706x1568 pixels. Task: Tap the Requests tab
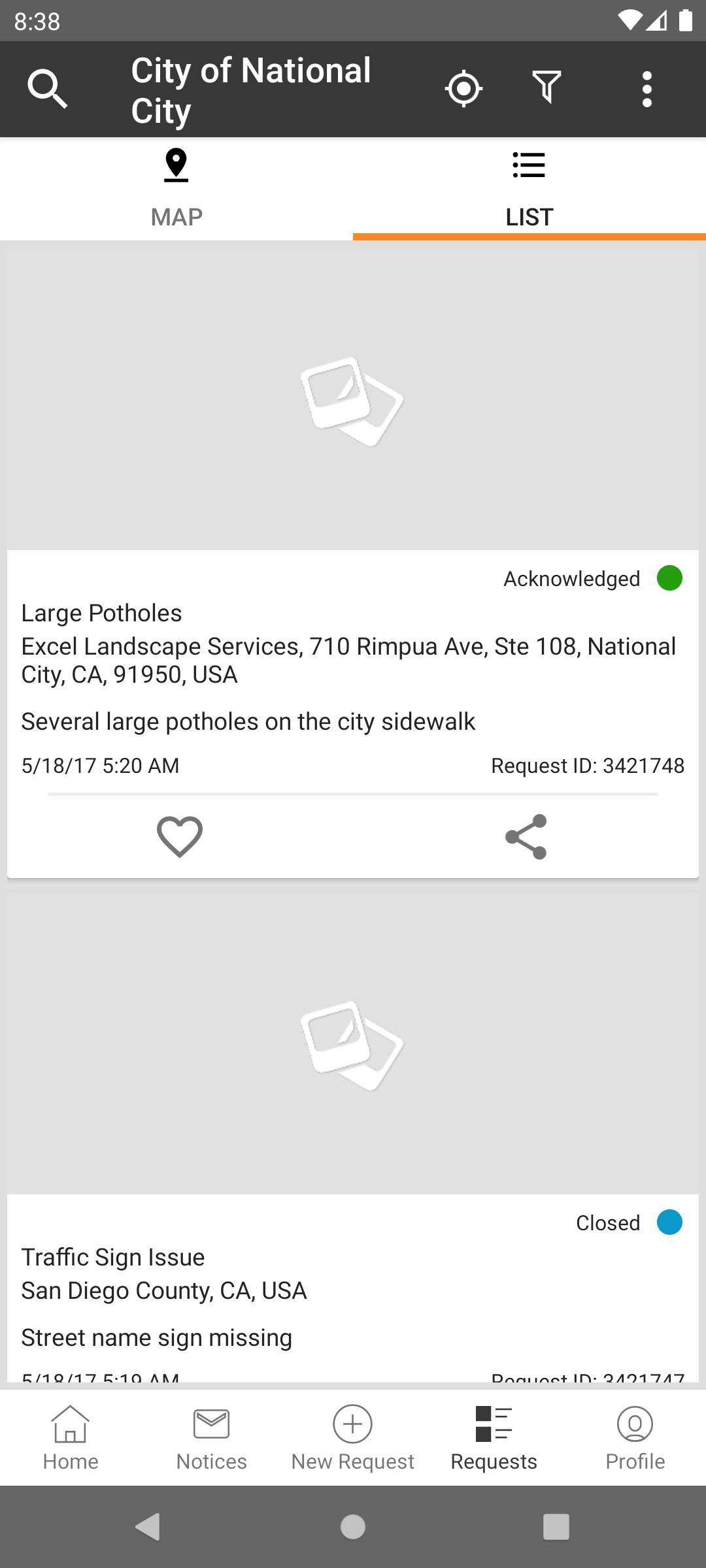click(x=494, y=1438)
